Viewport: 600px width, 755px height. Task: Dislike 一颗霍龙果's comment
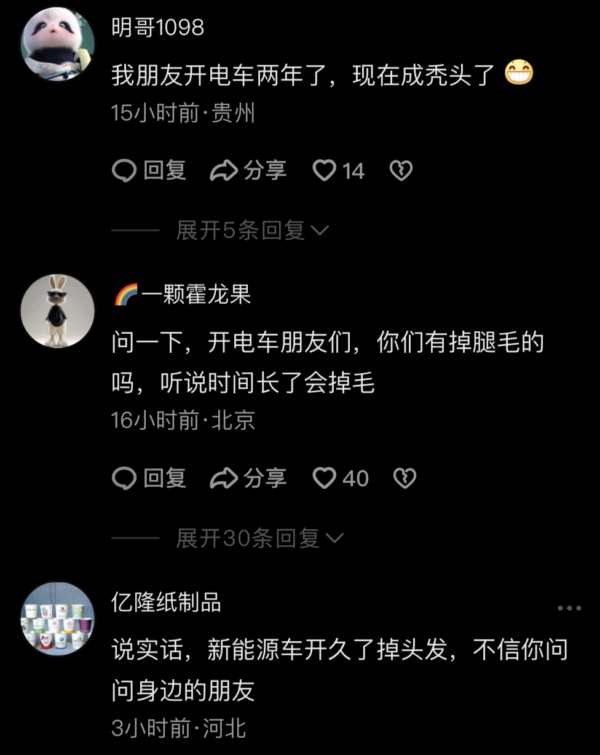point(404,478)
